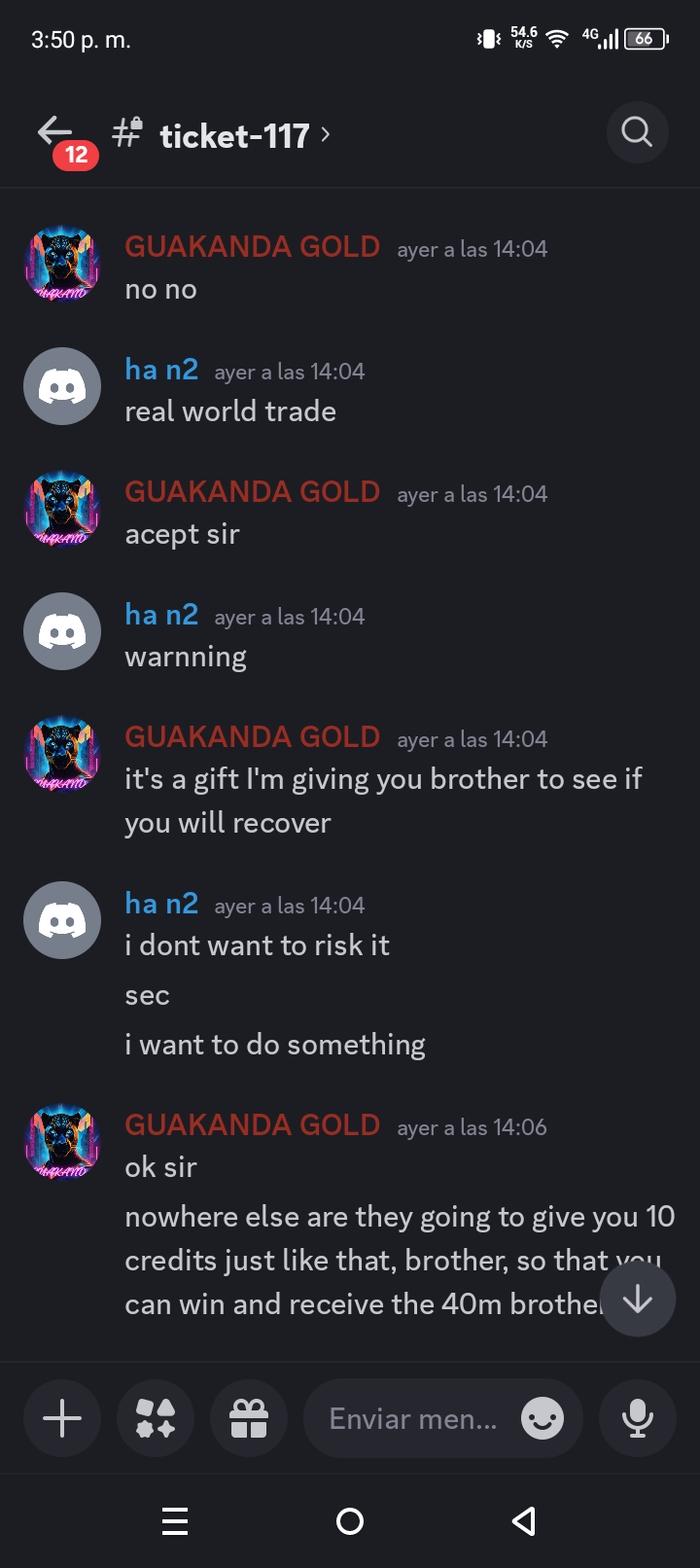Open the apps launcher icon
700x1568 pixels.
pyautogui.click(x=156, y=1418)
